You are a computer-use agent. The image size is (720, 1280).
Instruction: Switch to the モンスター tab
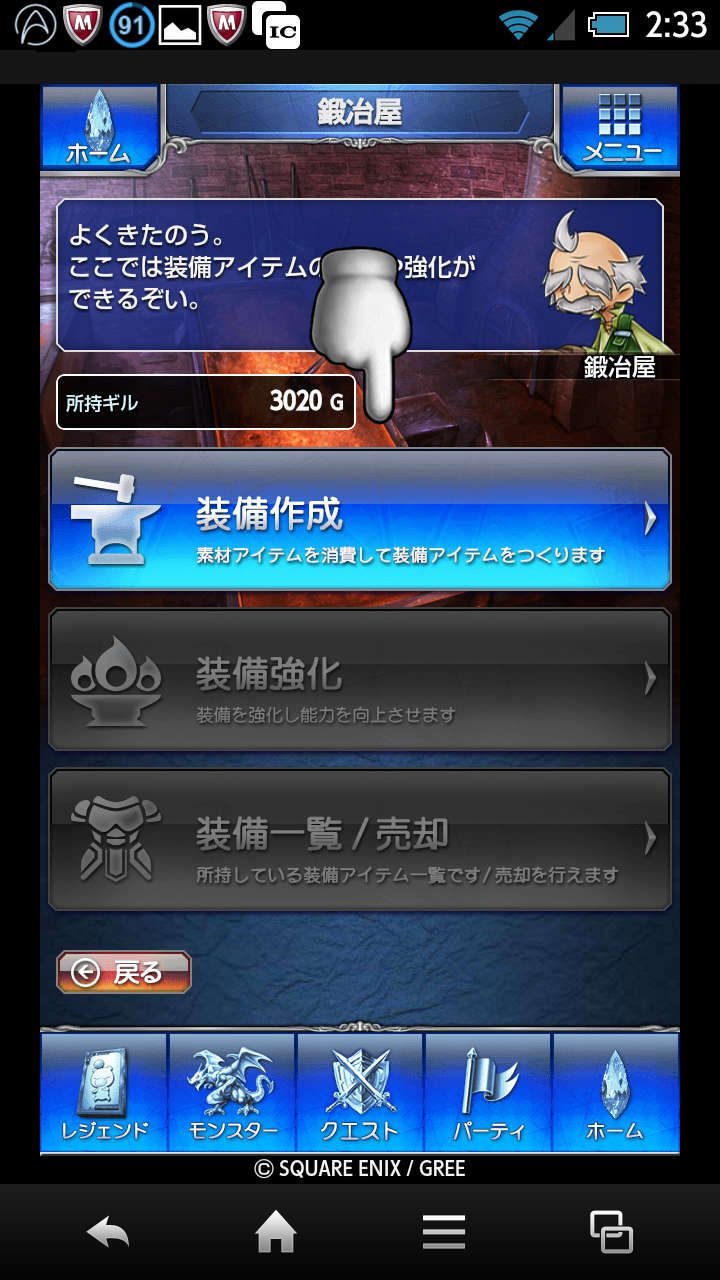tap(232, 1092)
